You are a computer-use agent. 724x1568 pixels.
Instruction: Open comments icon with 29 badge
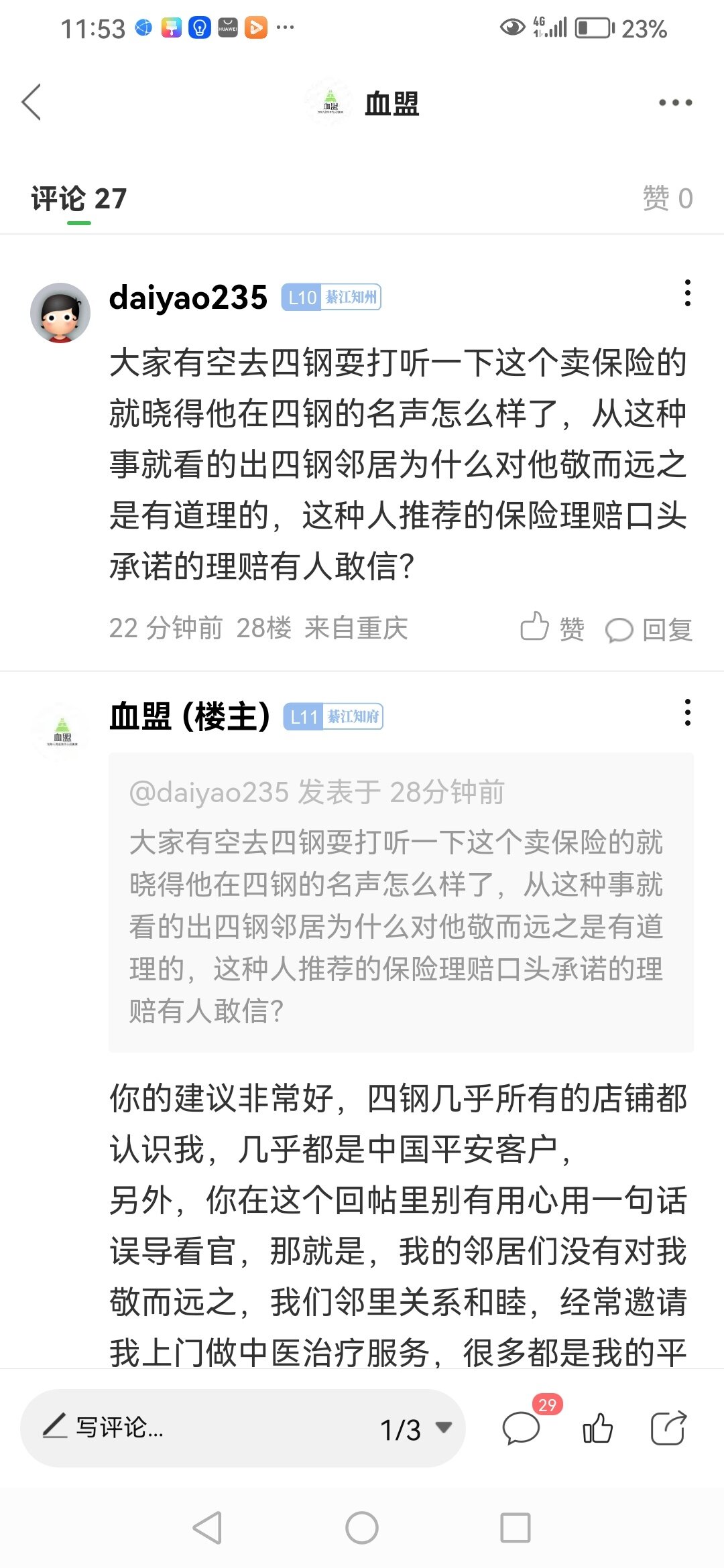tap(522, 1428)
